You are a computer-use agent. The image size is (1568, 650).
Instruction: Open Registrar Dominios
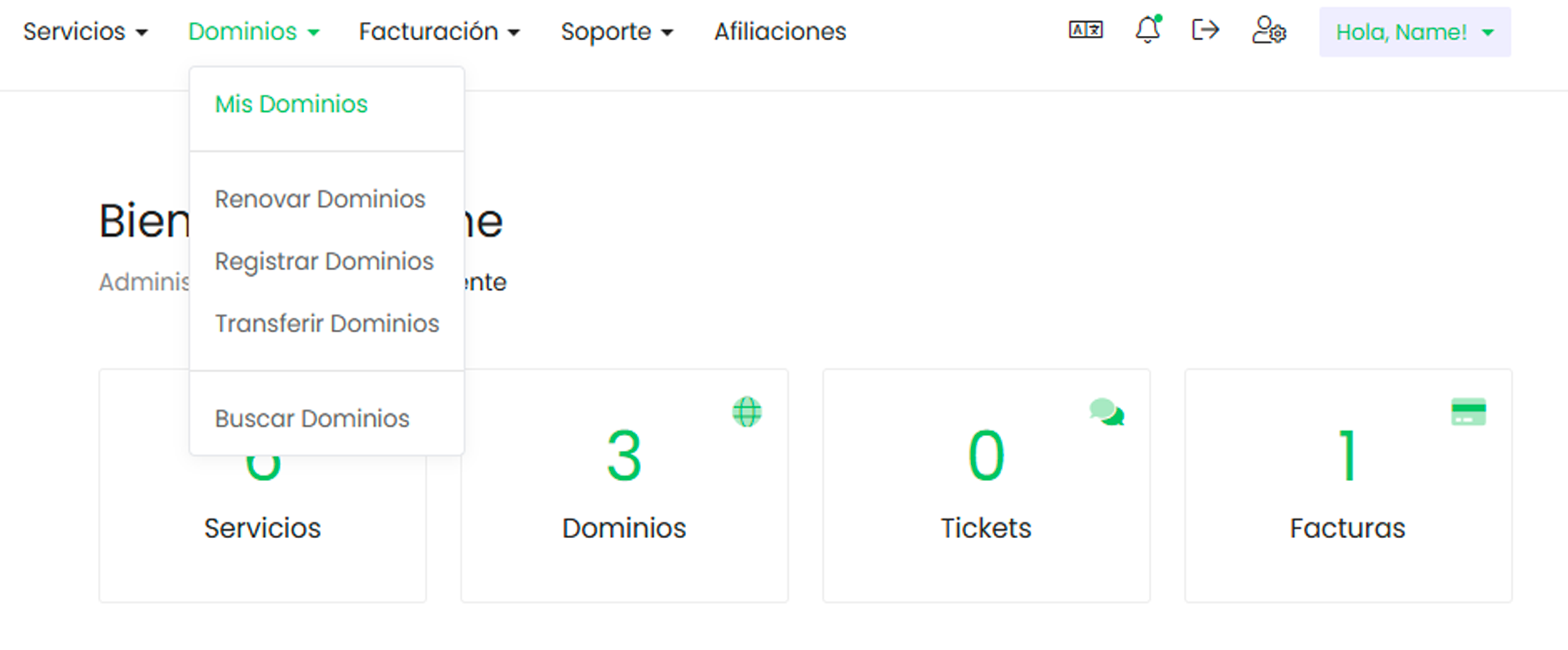pyautogui.click(x=324, y=261)
